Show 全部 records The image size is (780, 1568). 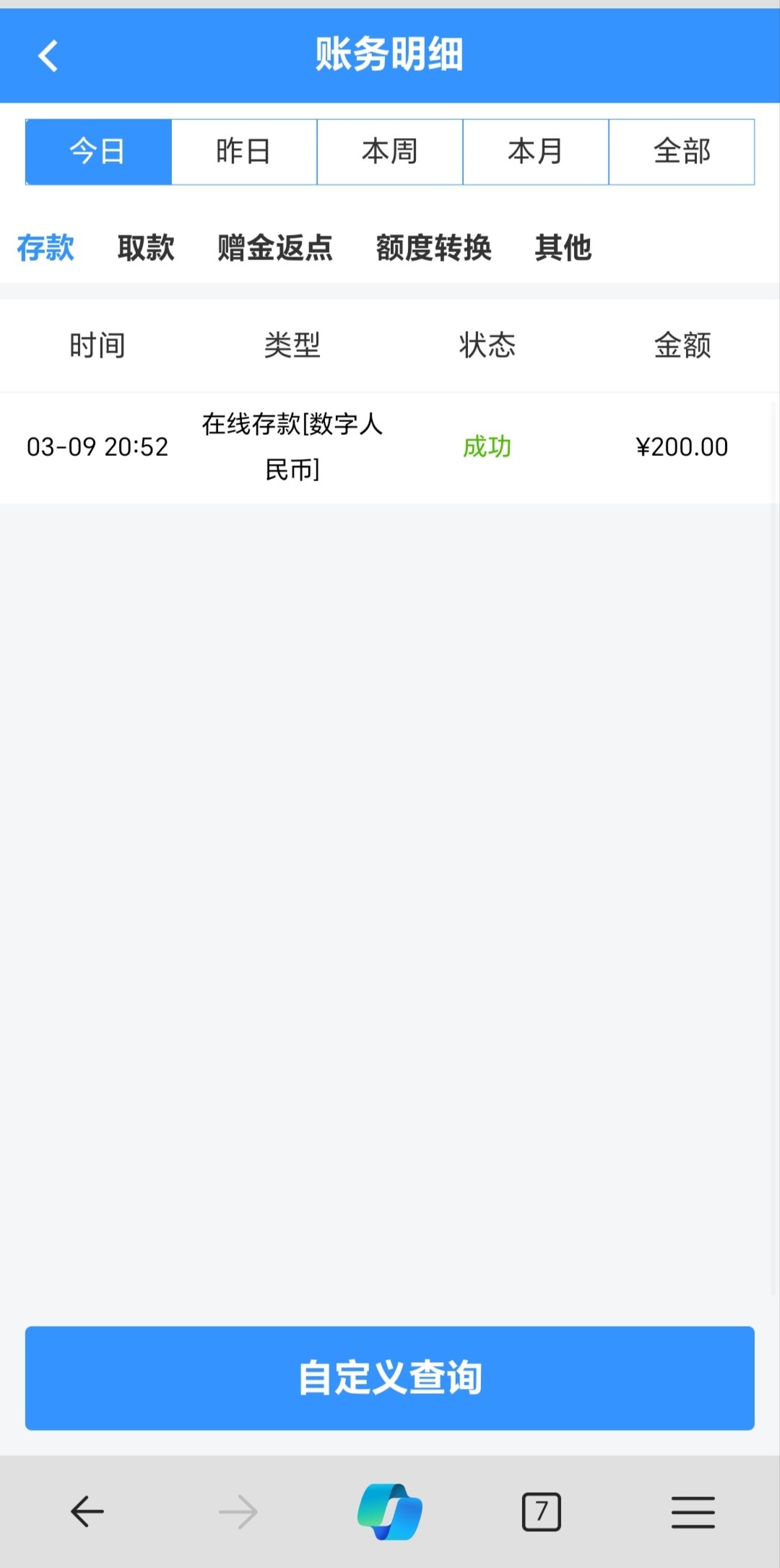coord(682,152)
